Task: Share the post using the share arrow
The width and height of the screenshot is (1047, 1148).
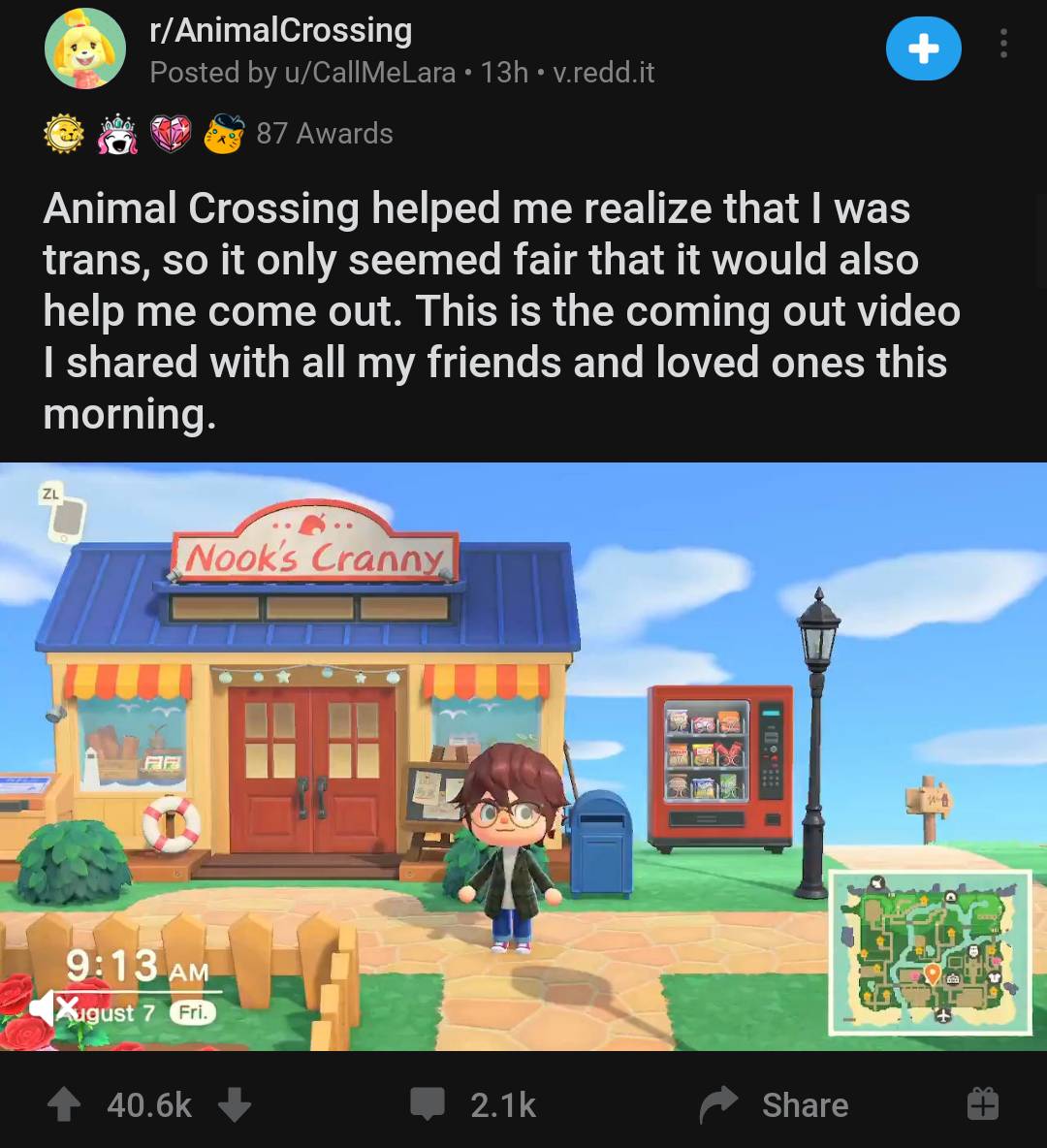Action: (718, 1104)
